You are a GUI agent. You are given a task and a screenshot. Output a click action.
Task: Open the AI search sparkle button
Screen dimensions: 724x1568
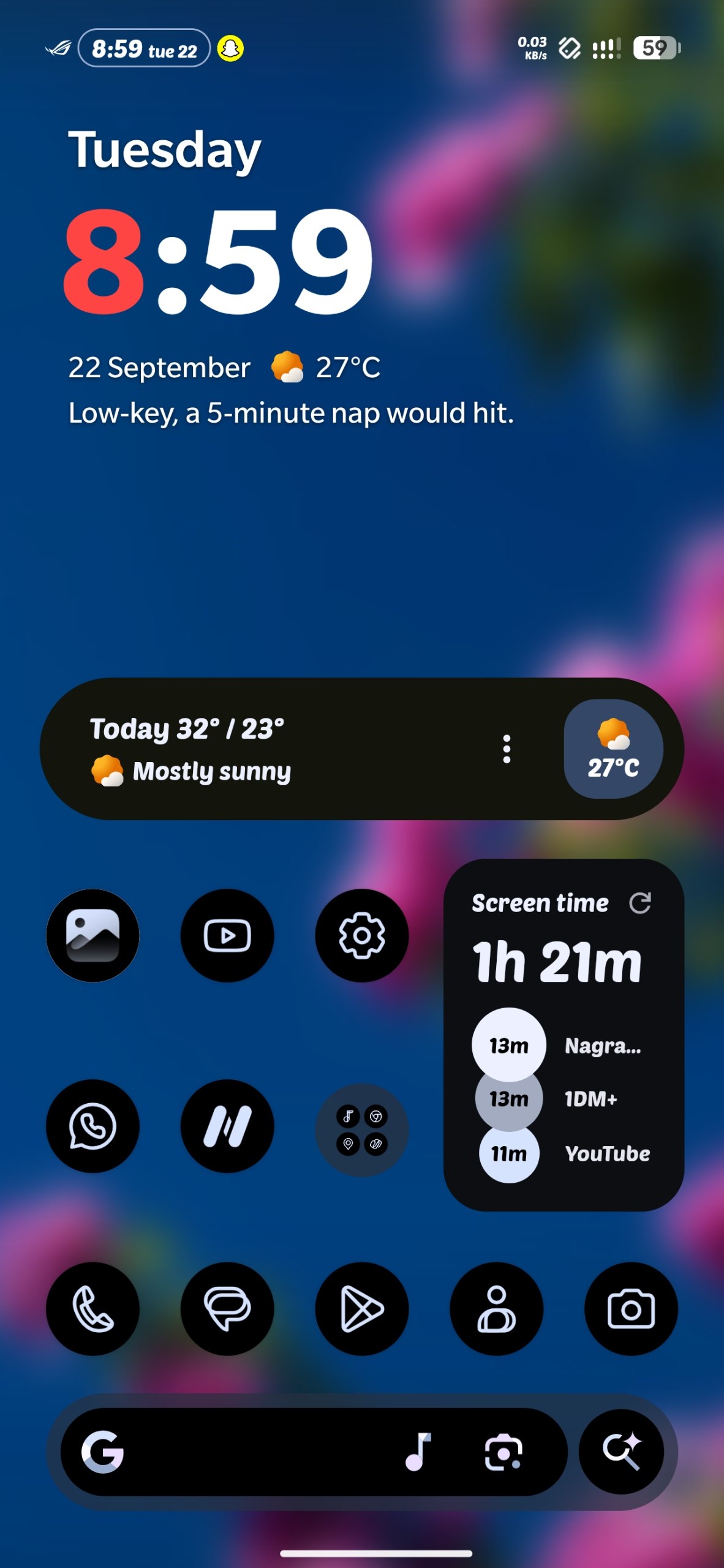tap(622, 1452)
